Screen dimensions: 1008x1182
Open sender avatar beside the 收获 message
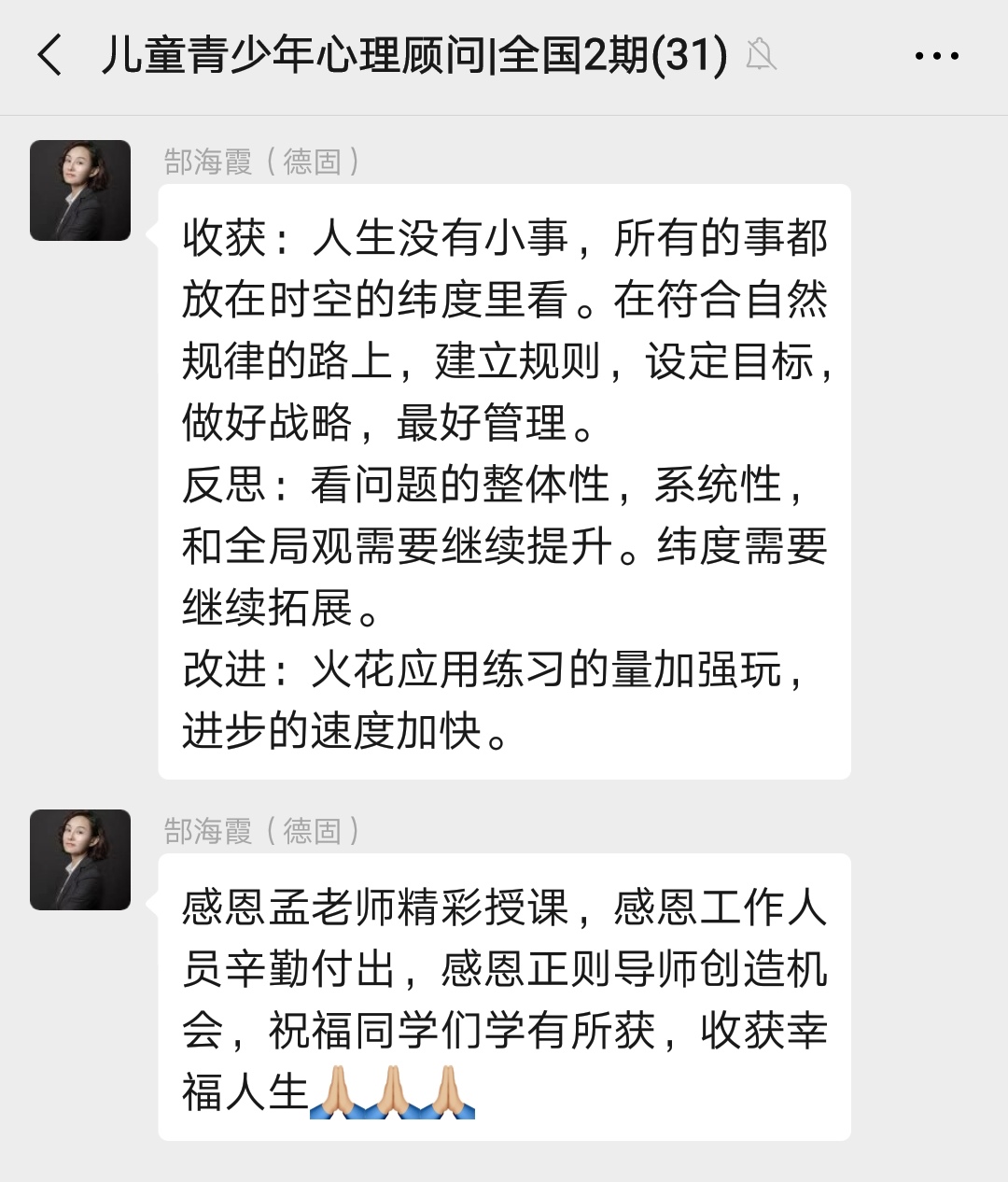coord(80,190)
